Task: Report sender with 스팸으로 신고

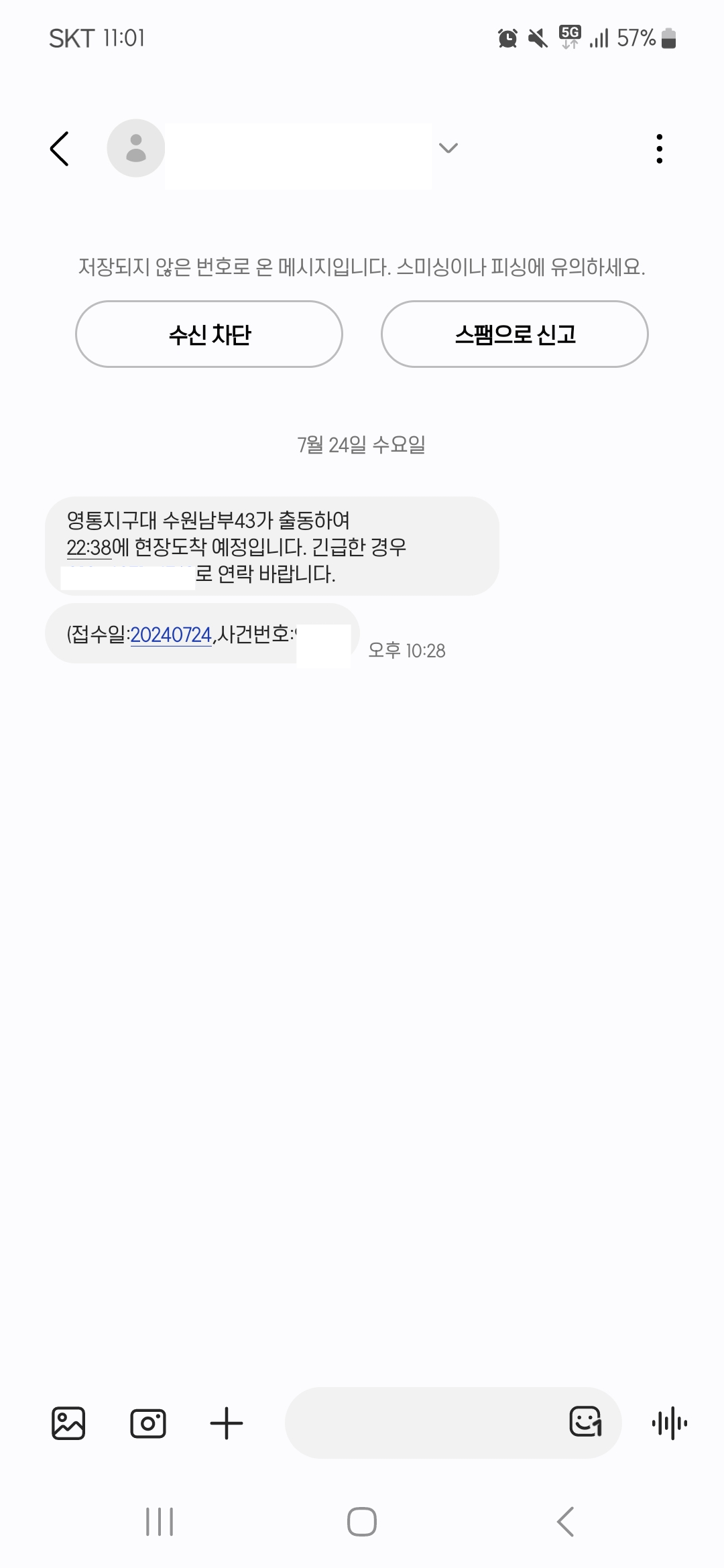Action: tap(514, 334)
